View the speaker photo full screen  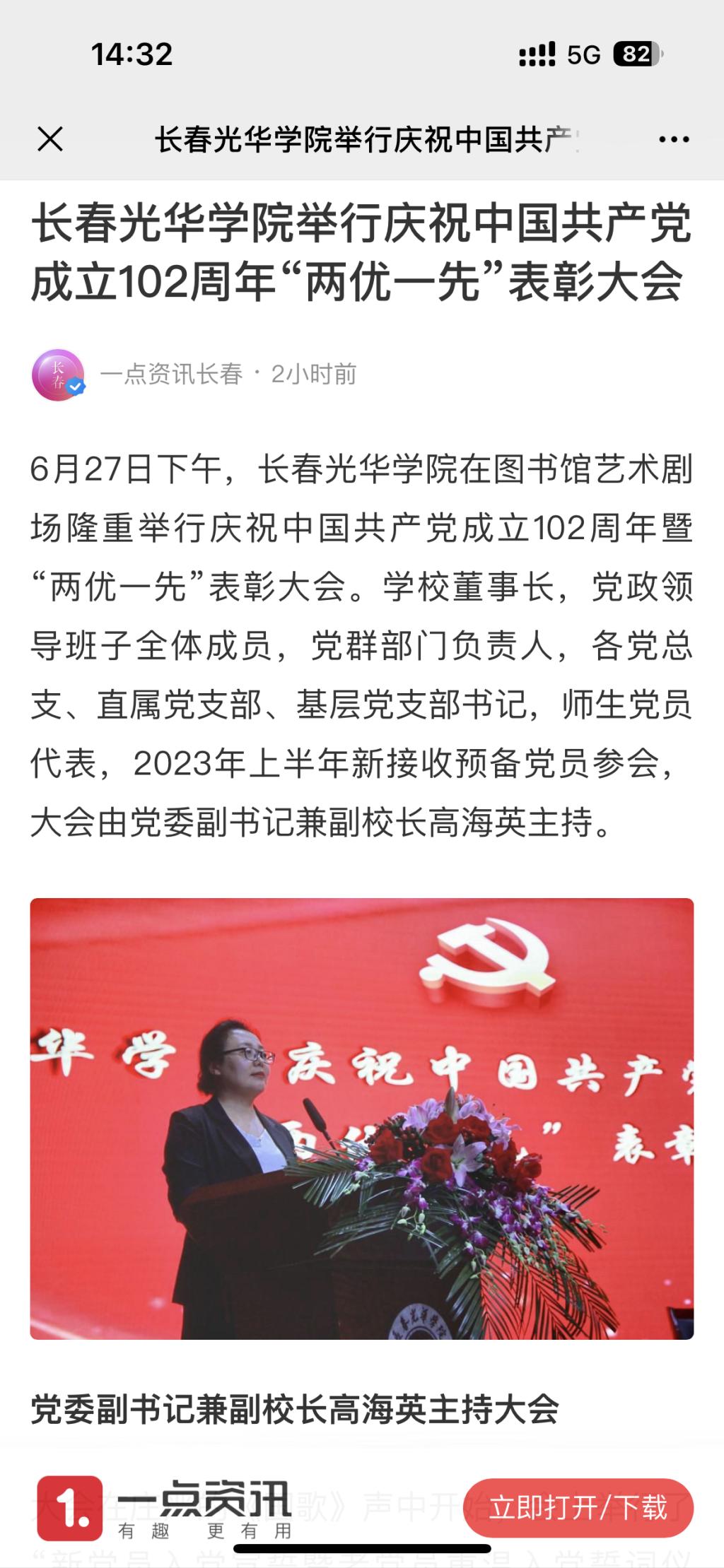point(361,1118)
